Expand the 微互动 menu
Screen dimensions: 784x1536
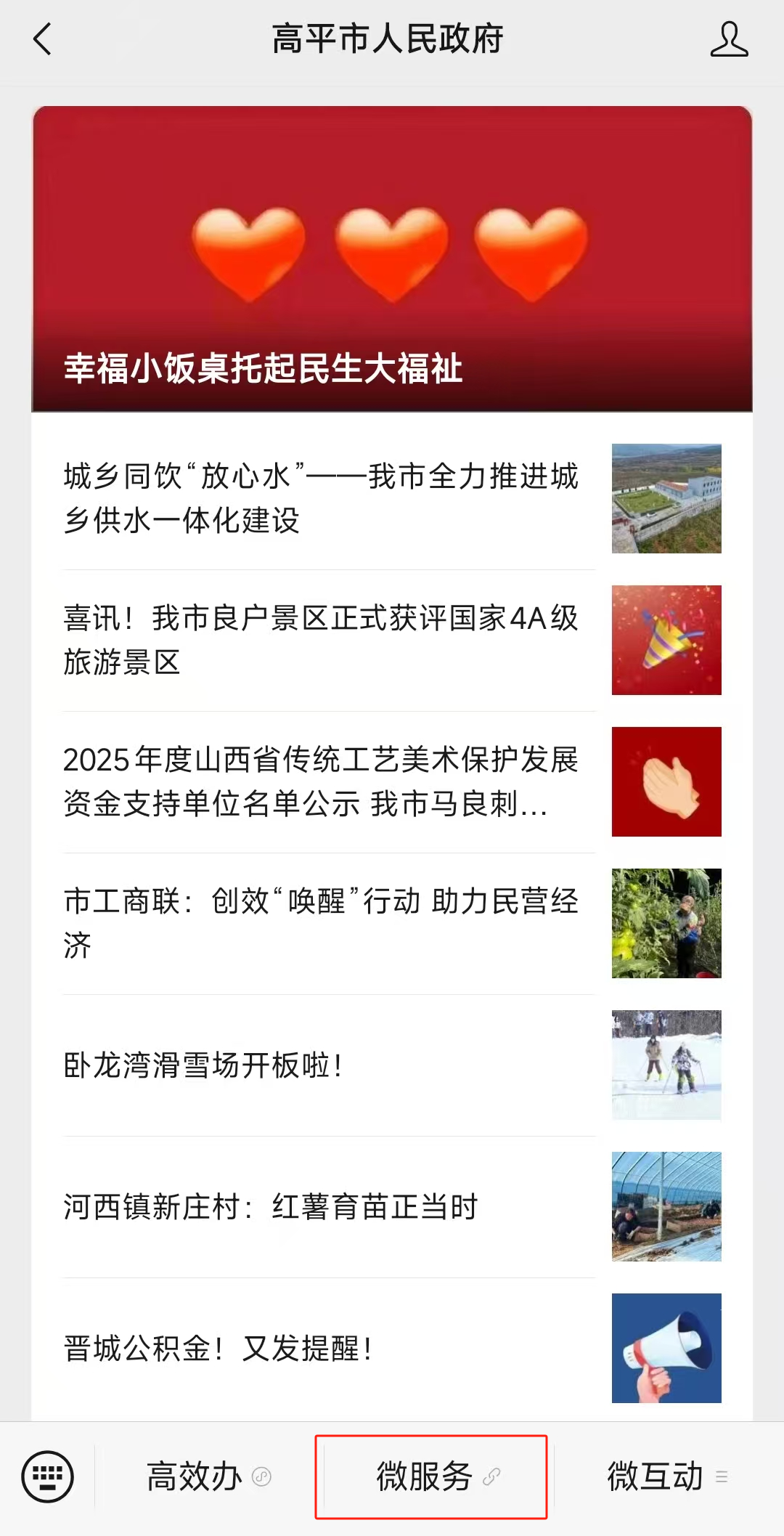tap(668, 1476)
